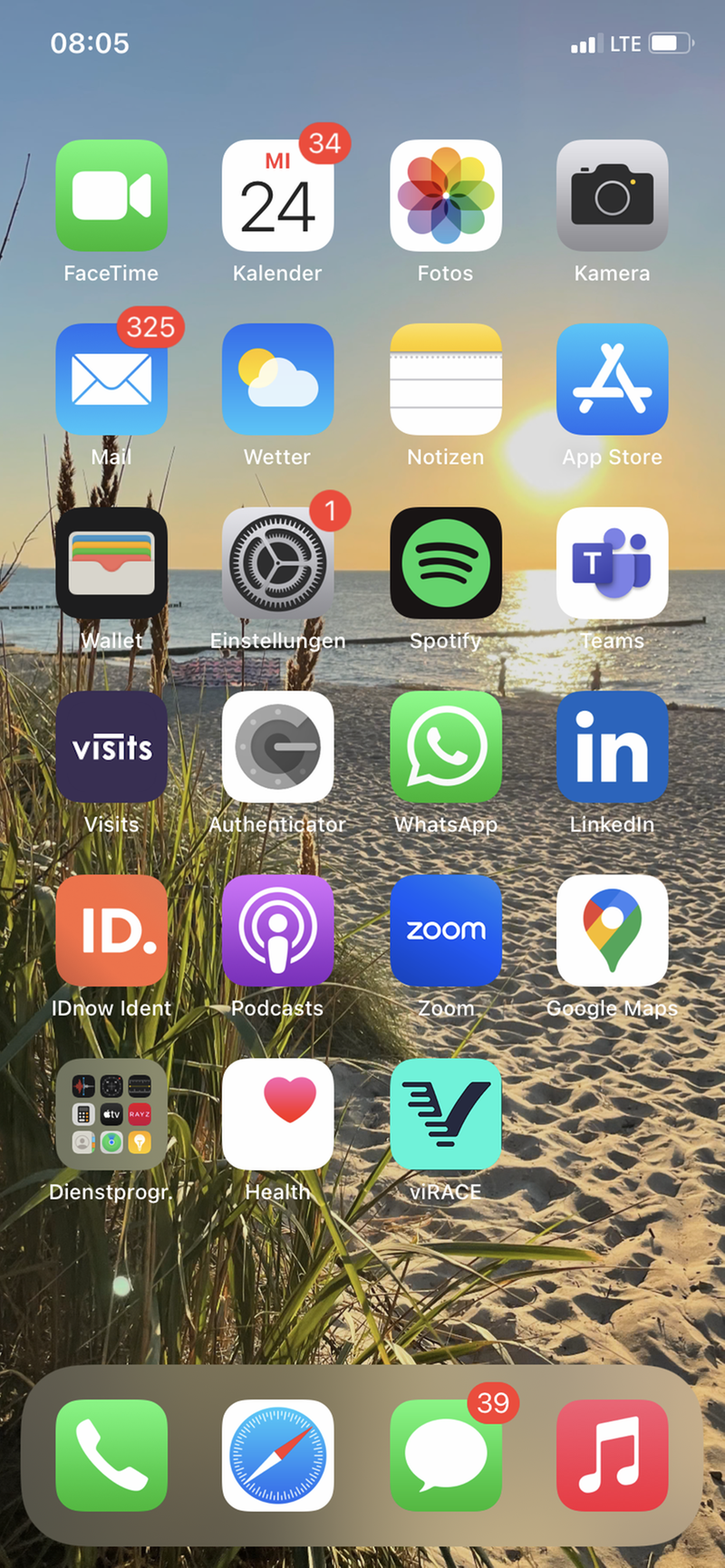Open Microsoft Teams
The image size is (725, 1568).
click(612, 563)
